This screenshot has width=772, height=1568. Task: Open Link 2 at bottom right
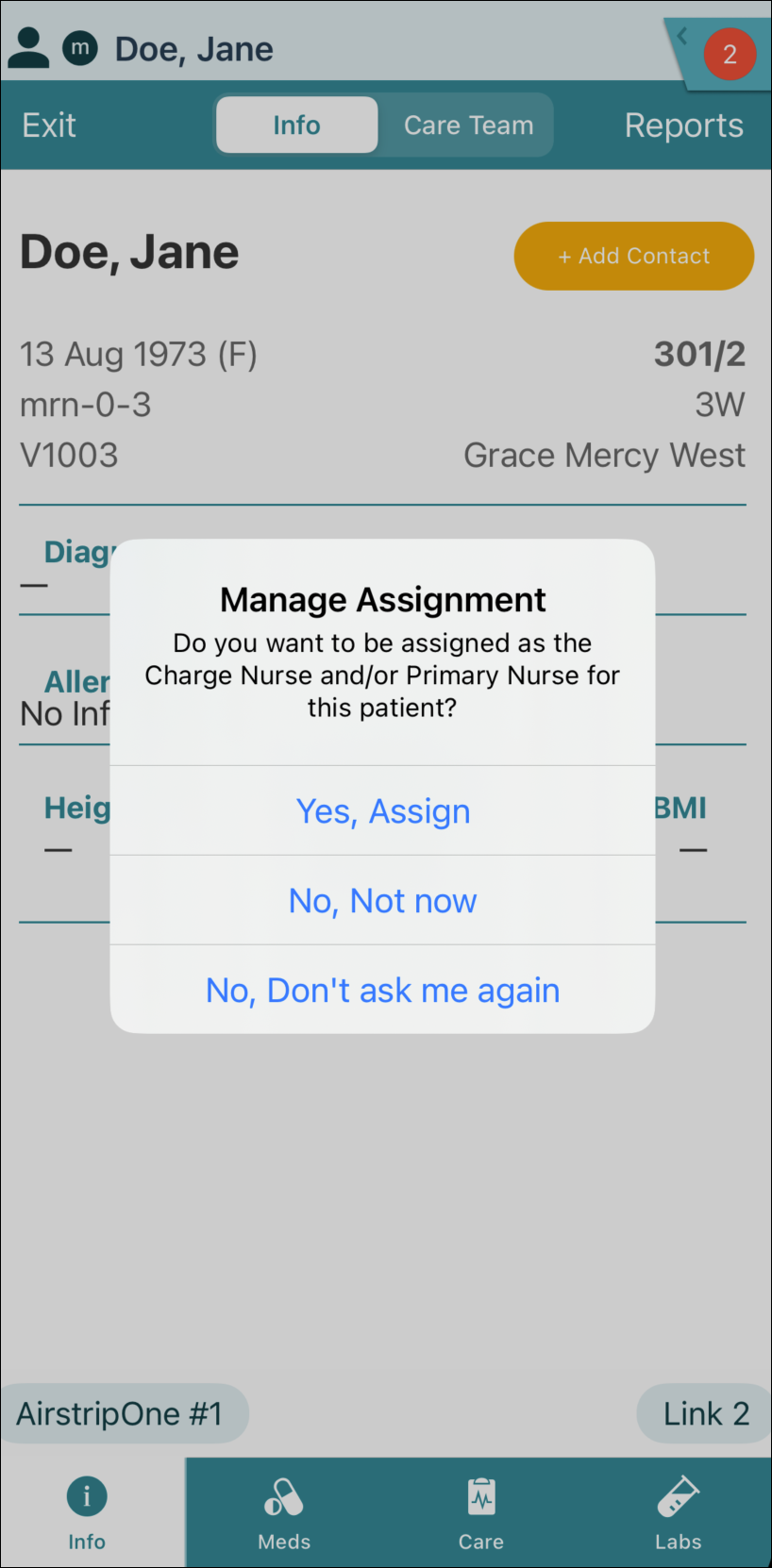point(704,1413)
